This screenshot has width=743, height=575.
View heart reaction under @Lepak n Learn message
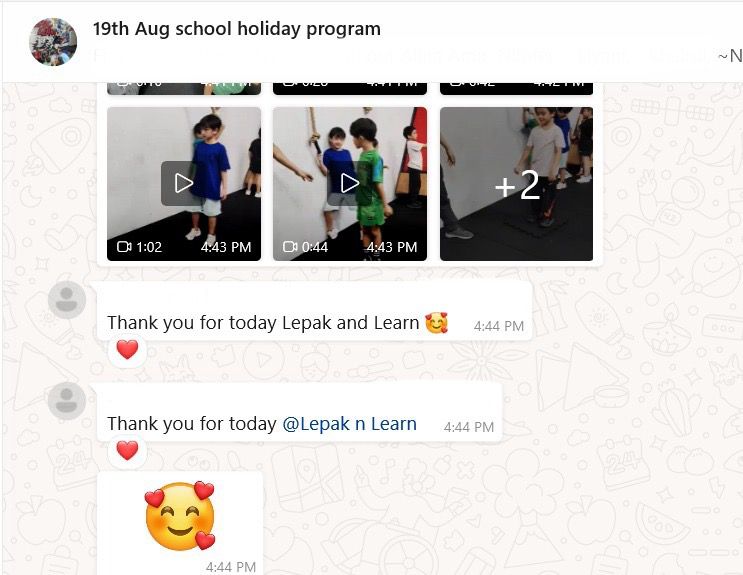click(127, 451)
